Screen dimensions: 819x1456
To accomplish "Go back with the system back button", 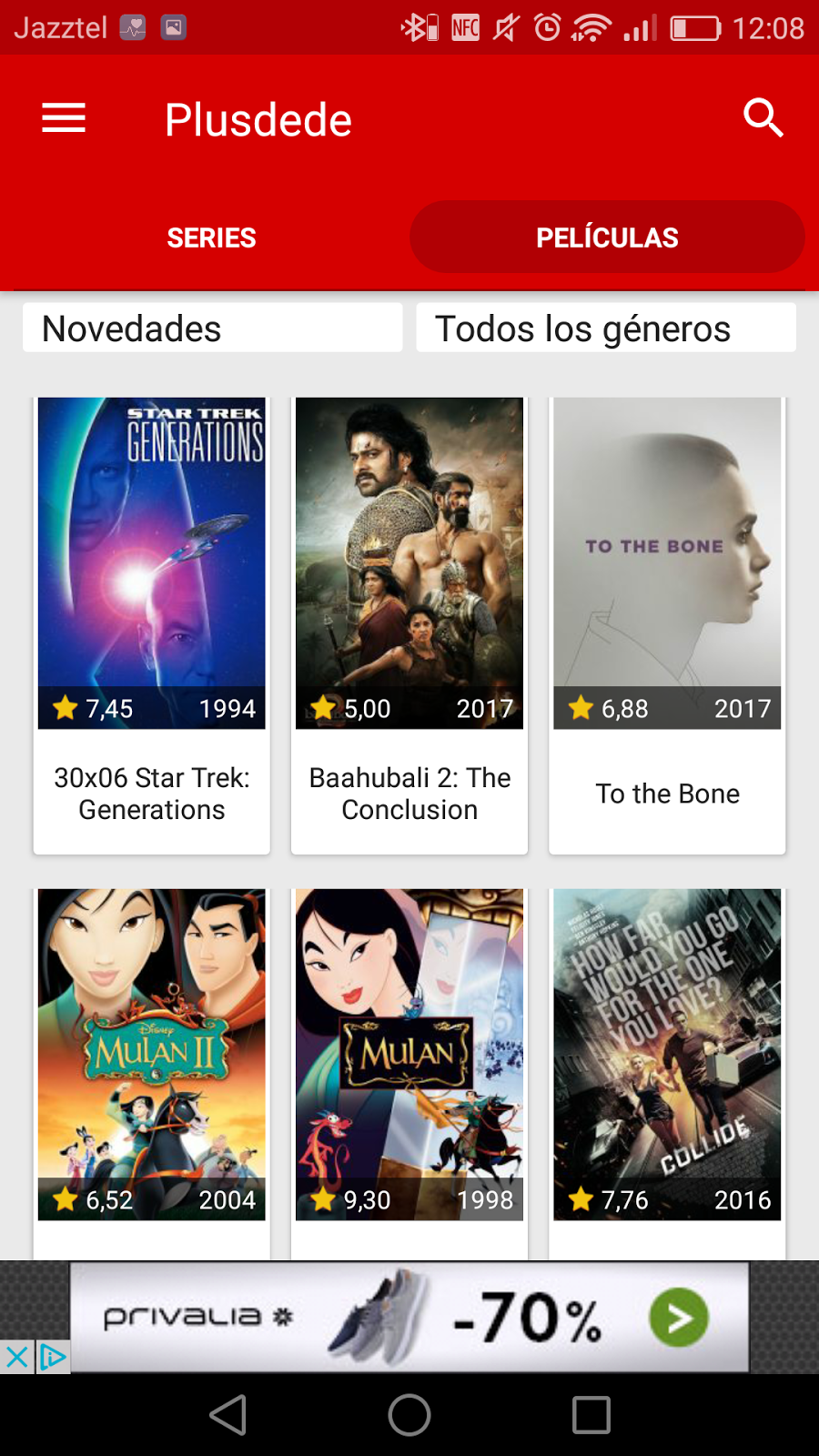I will coord(227,1415).
